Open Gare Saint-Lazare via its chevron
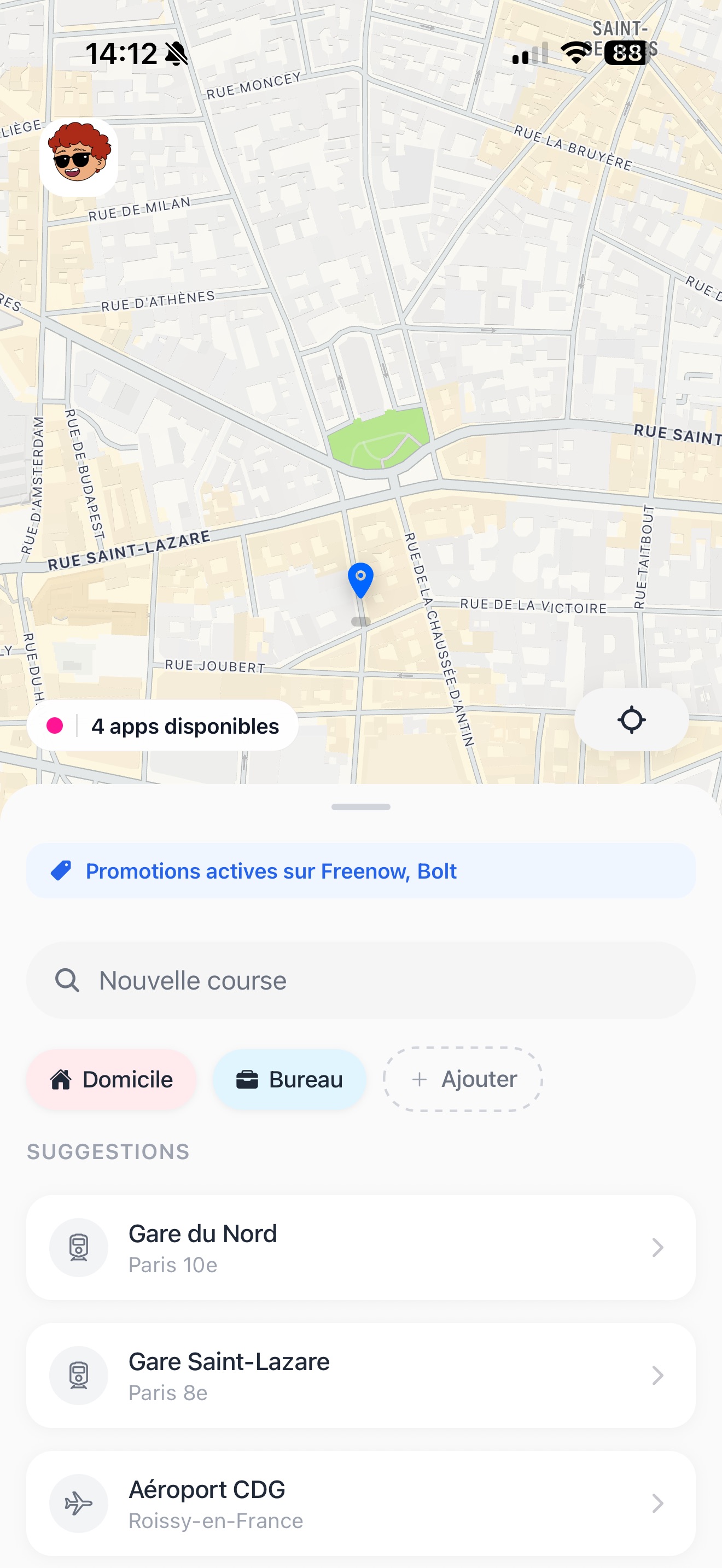Viewport: 722px width, 1568px height. [x=659, y=1376]
